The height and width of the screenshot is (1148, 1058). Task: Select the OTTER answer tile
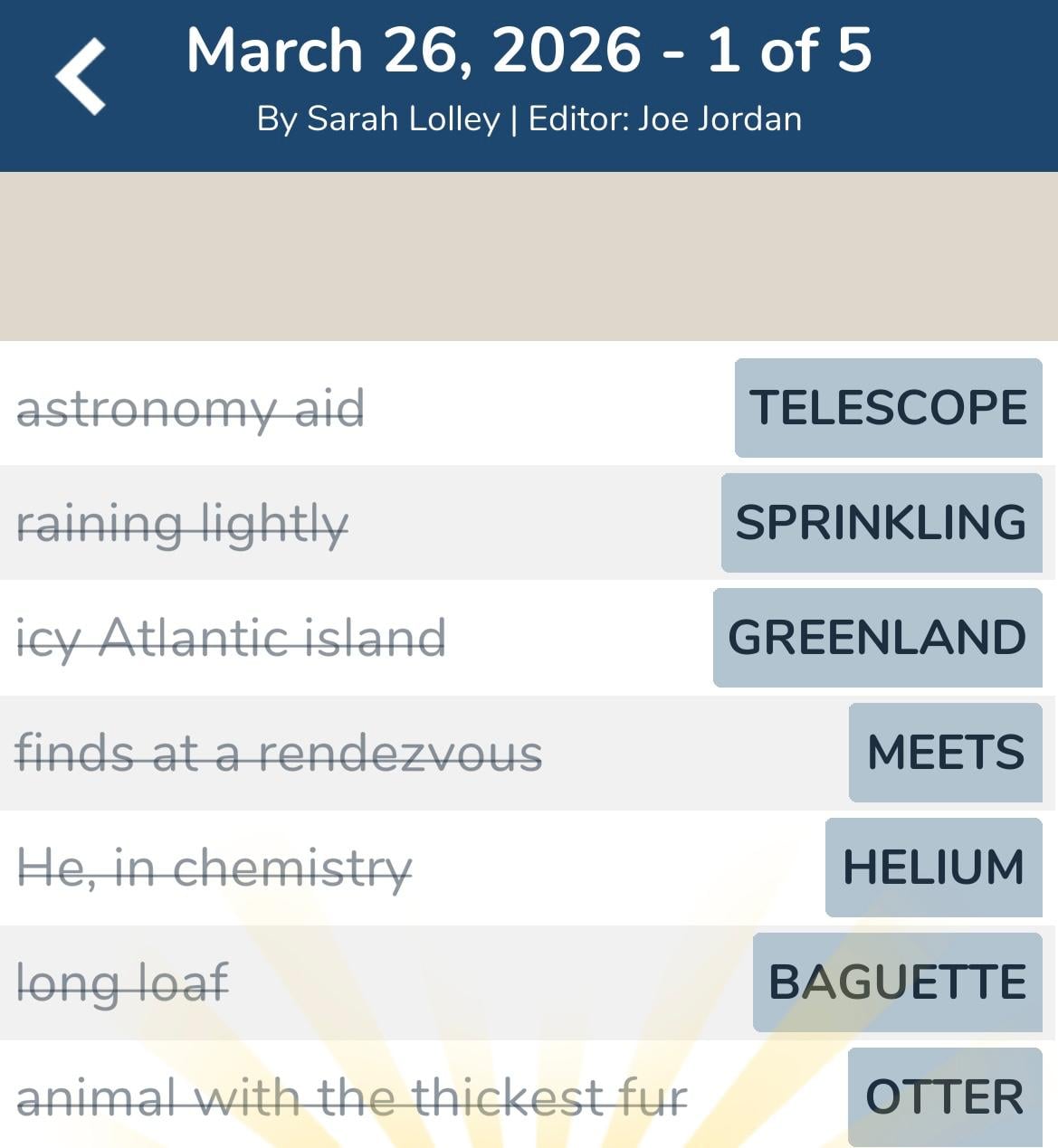[x=942, y=1096]
